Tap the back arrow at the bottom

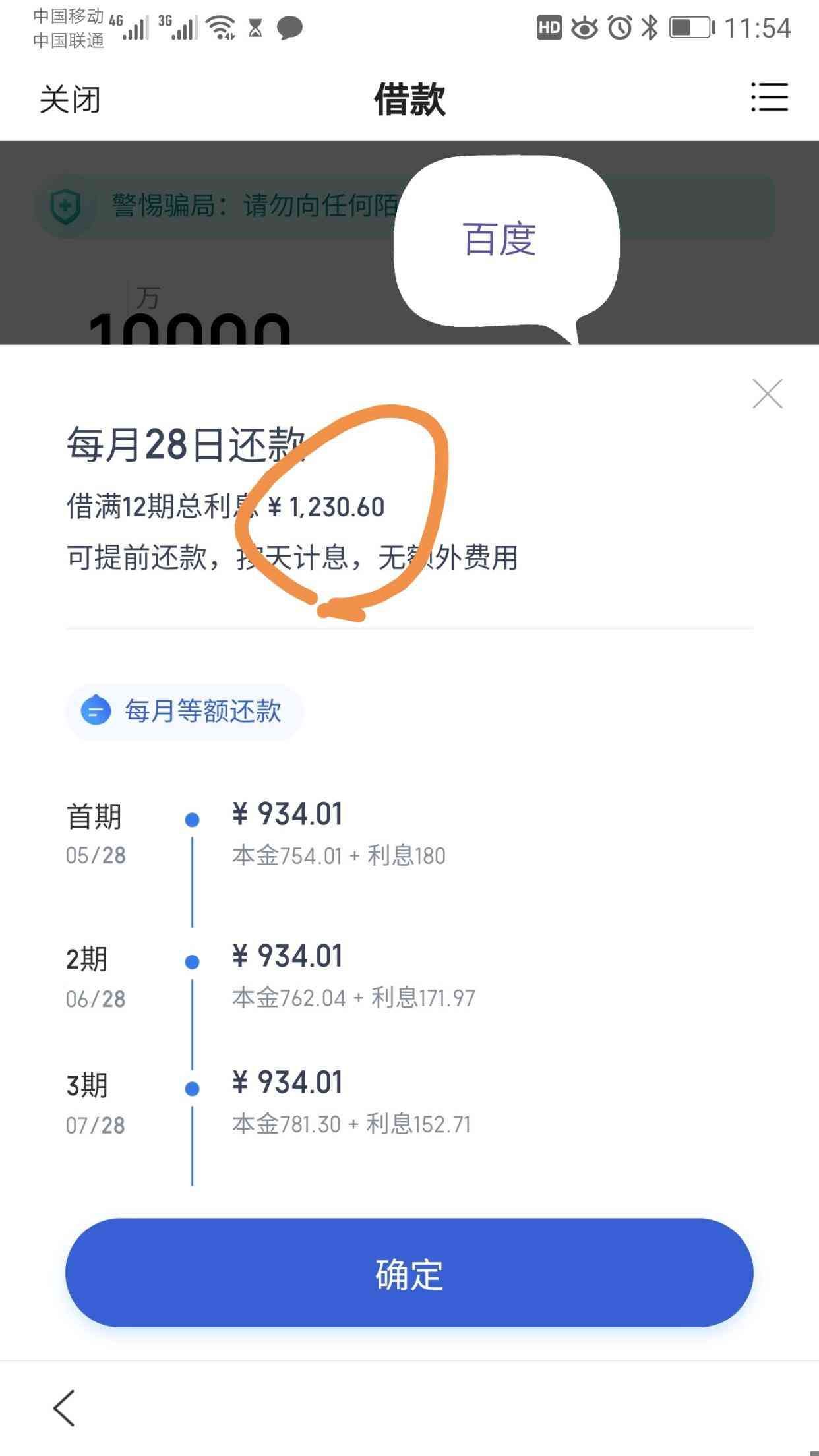point(64,1409)
